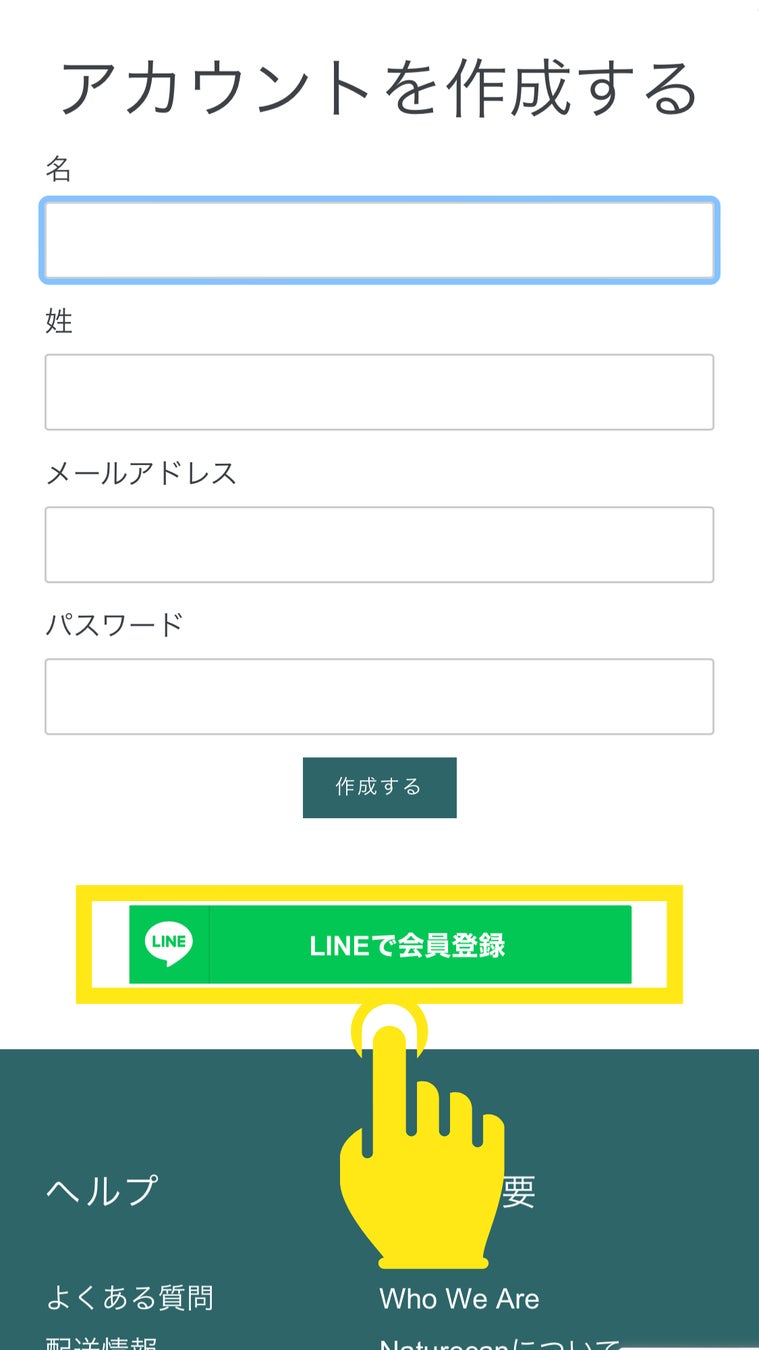Submit with the 作成する button
The image size is (759, 1350).
380,787
